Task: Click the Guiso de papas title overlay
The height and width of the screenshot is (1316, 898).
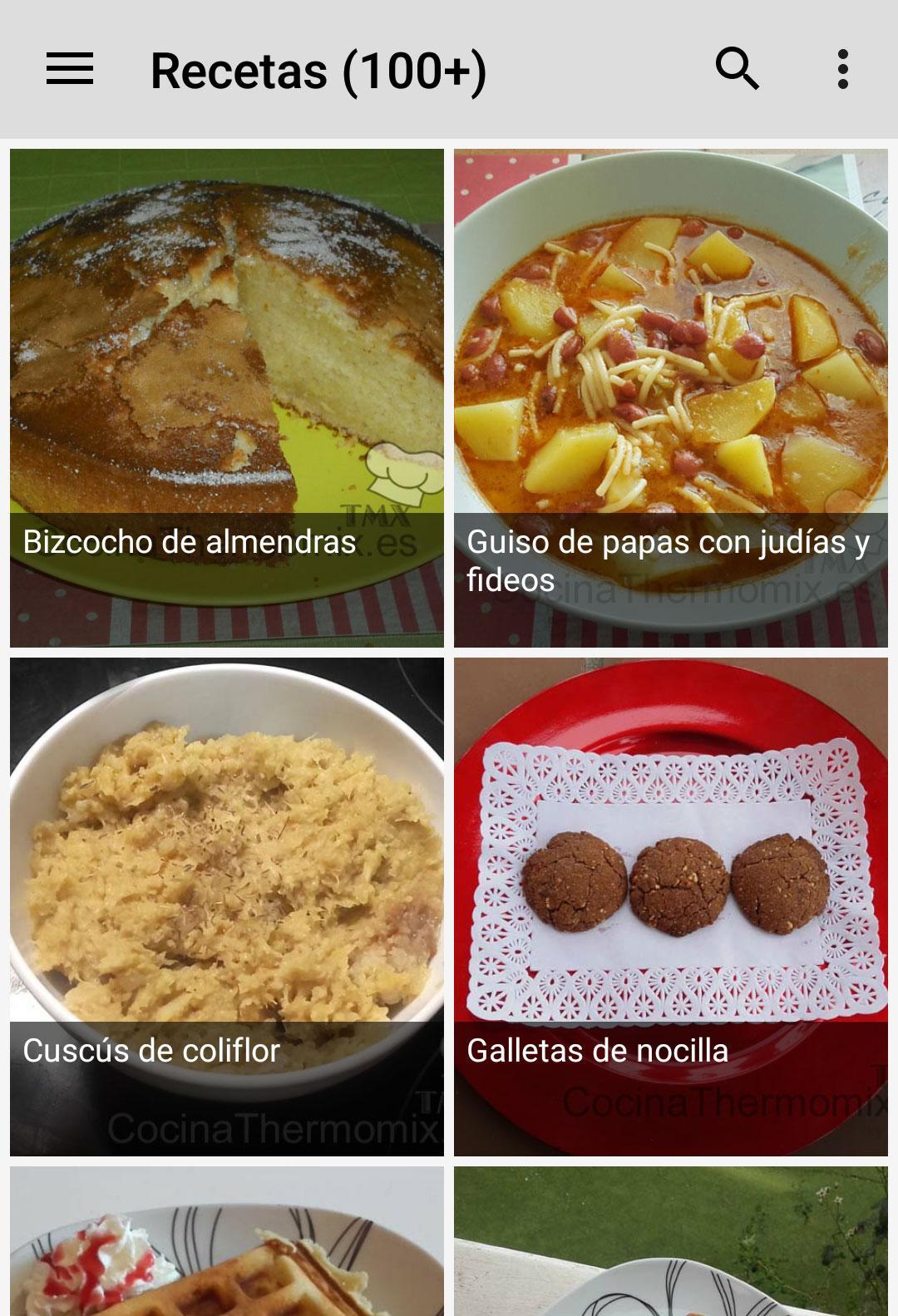Action: pos(668,544)
